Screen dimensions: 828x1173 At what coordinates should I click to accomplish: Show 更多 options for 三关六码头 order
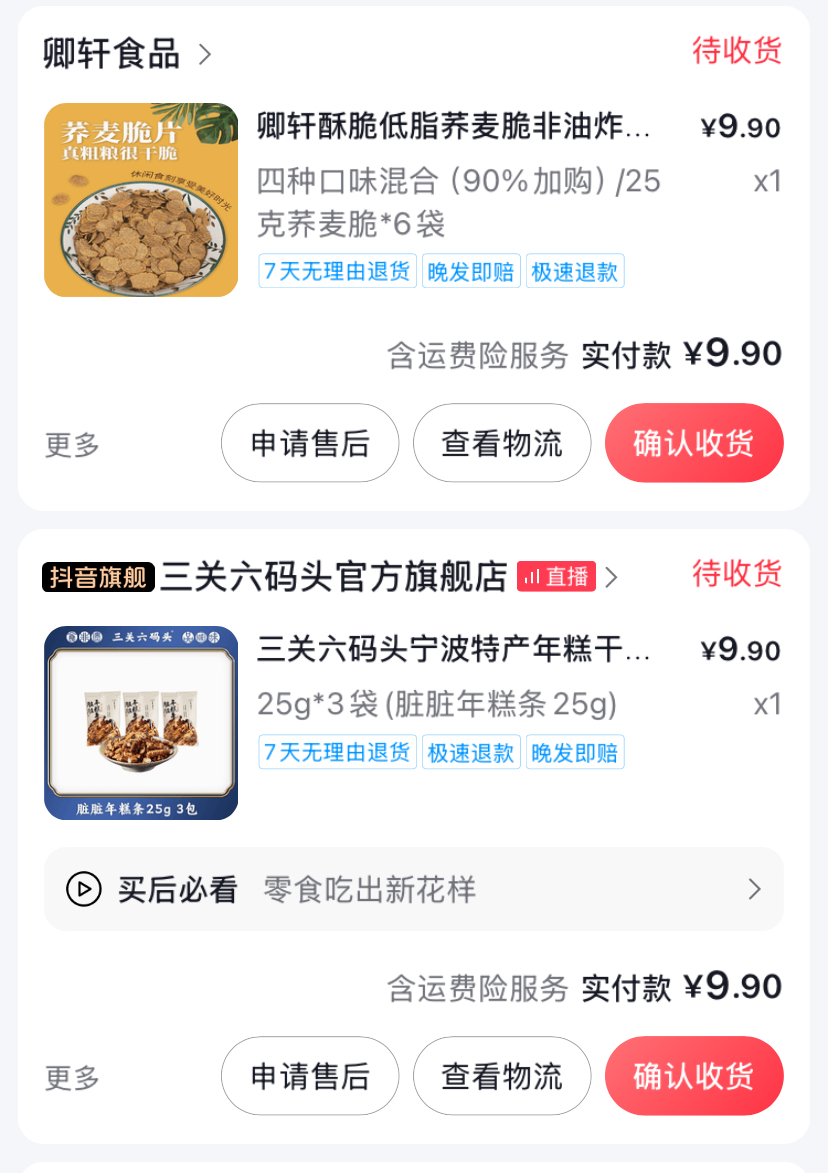tap(73, 1078)
